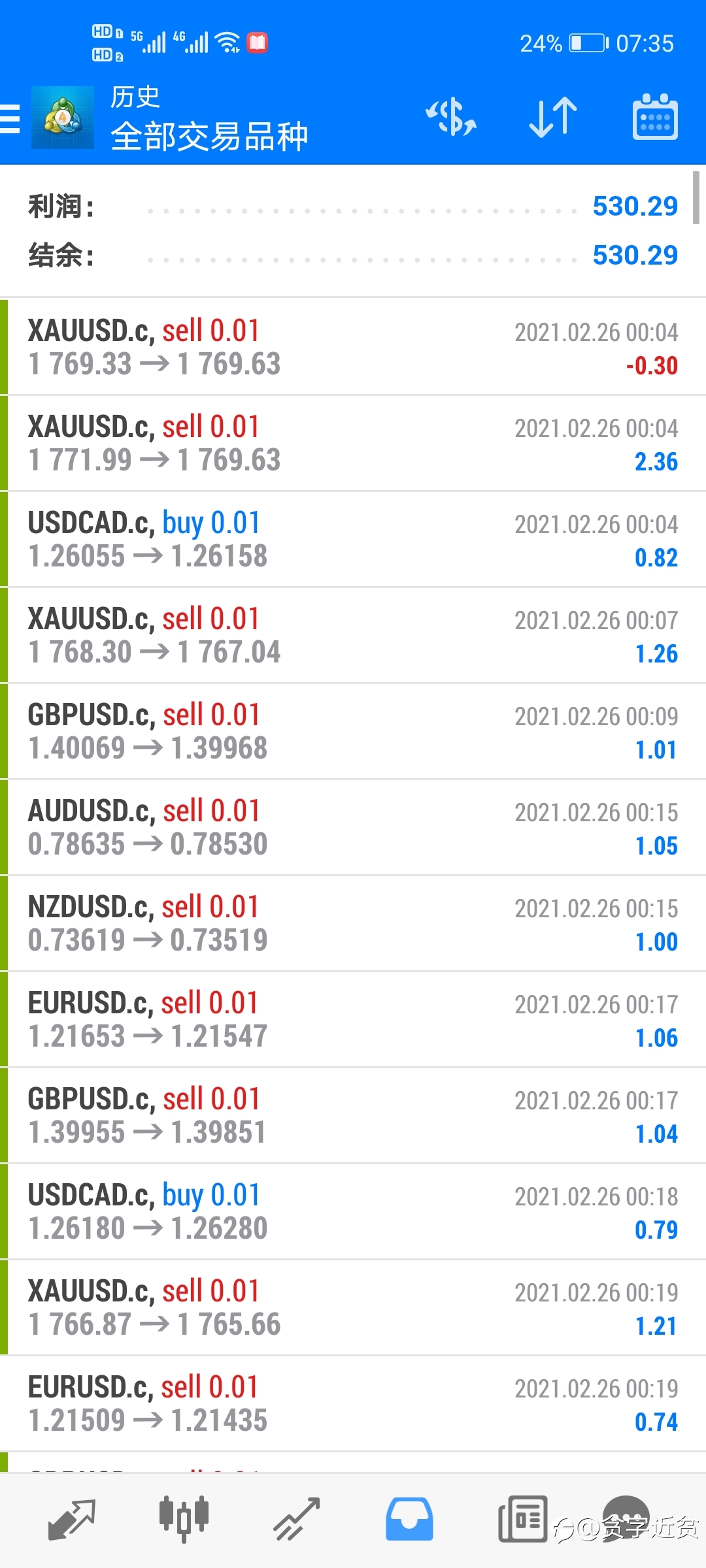Select the History inbox tab

(x=409, y=1520)
